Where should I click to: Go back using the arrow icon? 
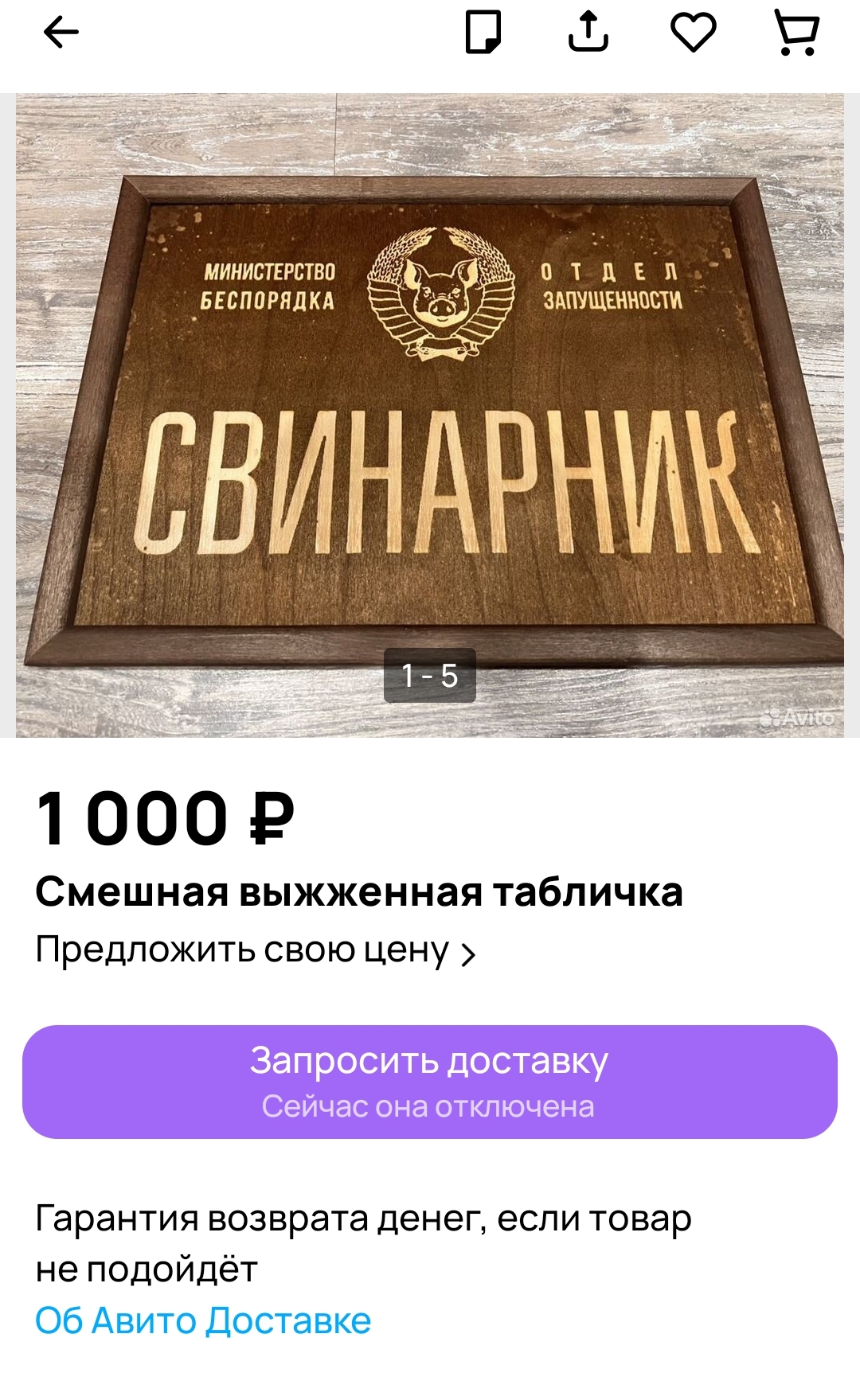(x=61, y=33)
